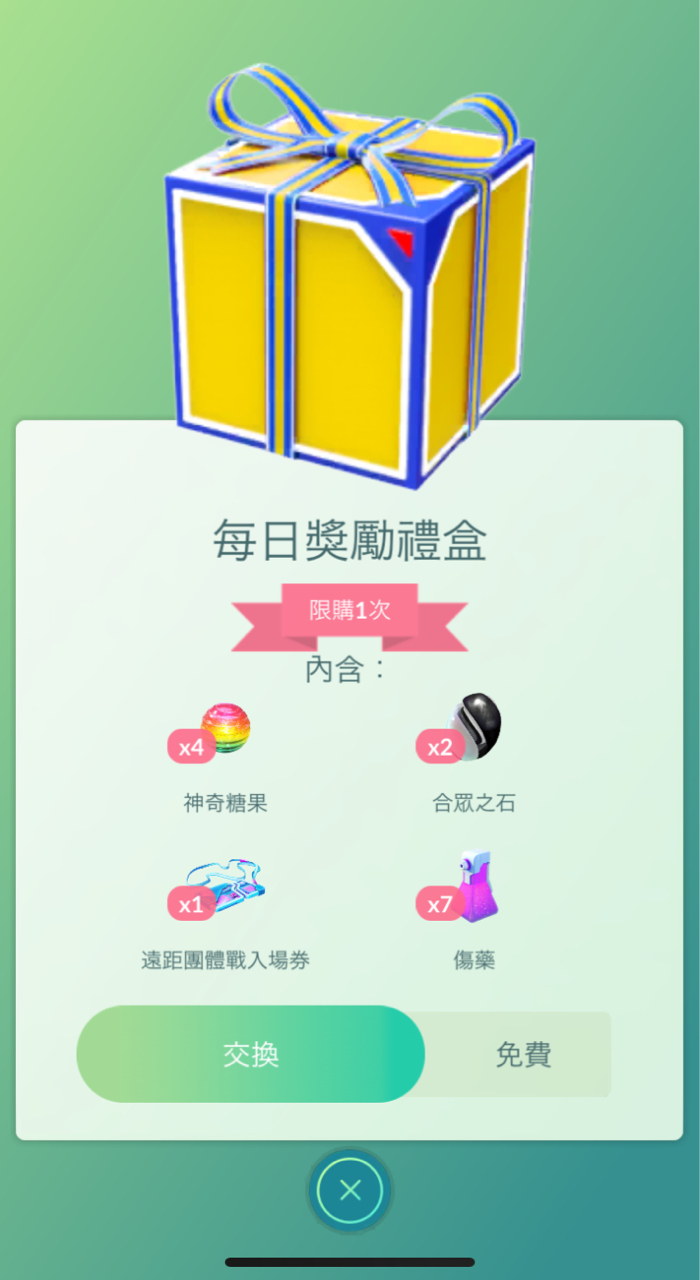Close the daily reward box dialog
The image size is (700, 1280).
pyautogui.click(x=350, y=1190)
